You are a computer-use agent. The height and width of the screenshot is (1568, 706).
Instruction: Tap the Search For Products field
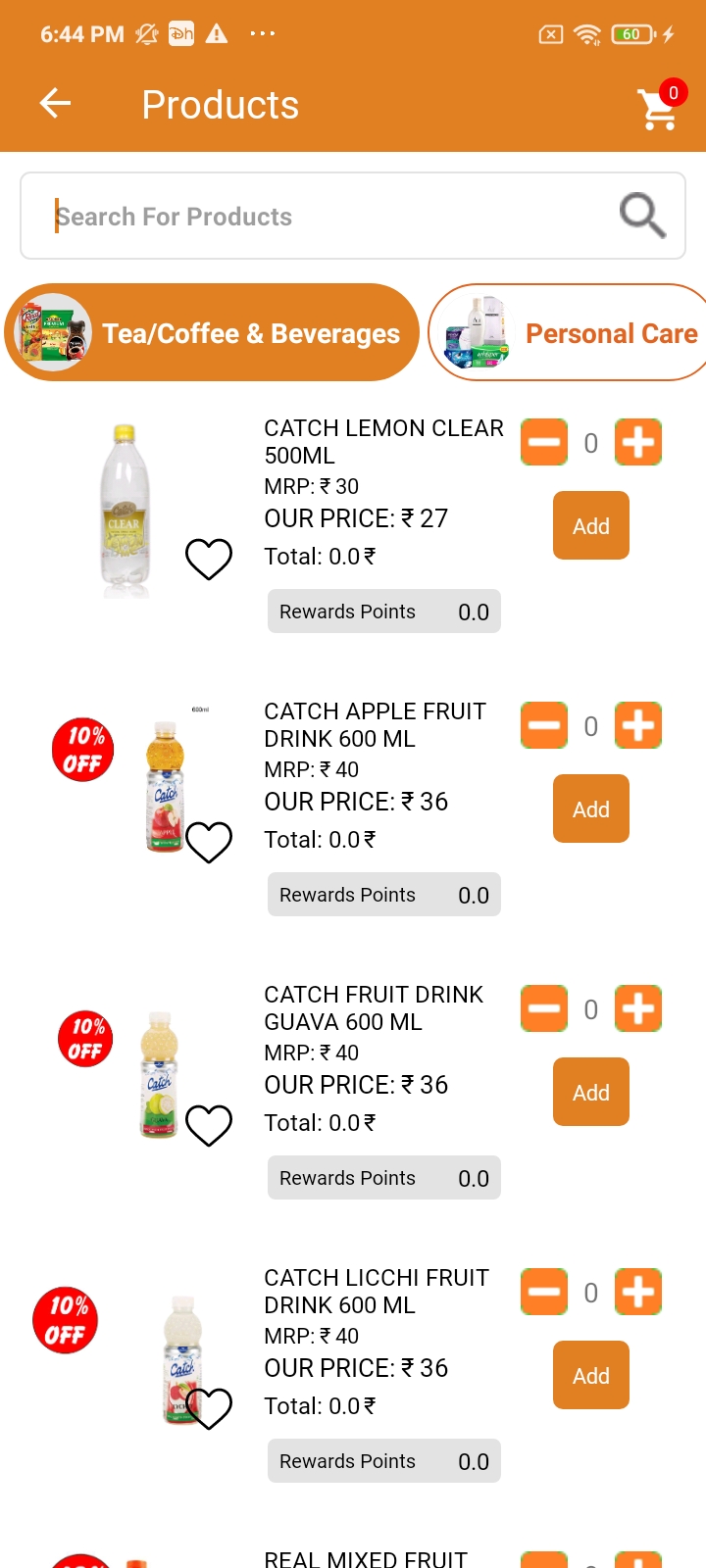(x=324, y=217)
